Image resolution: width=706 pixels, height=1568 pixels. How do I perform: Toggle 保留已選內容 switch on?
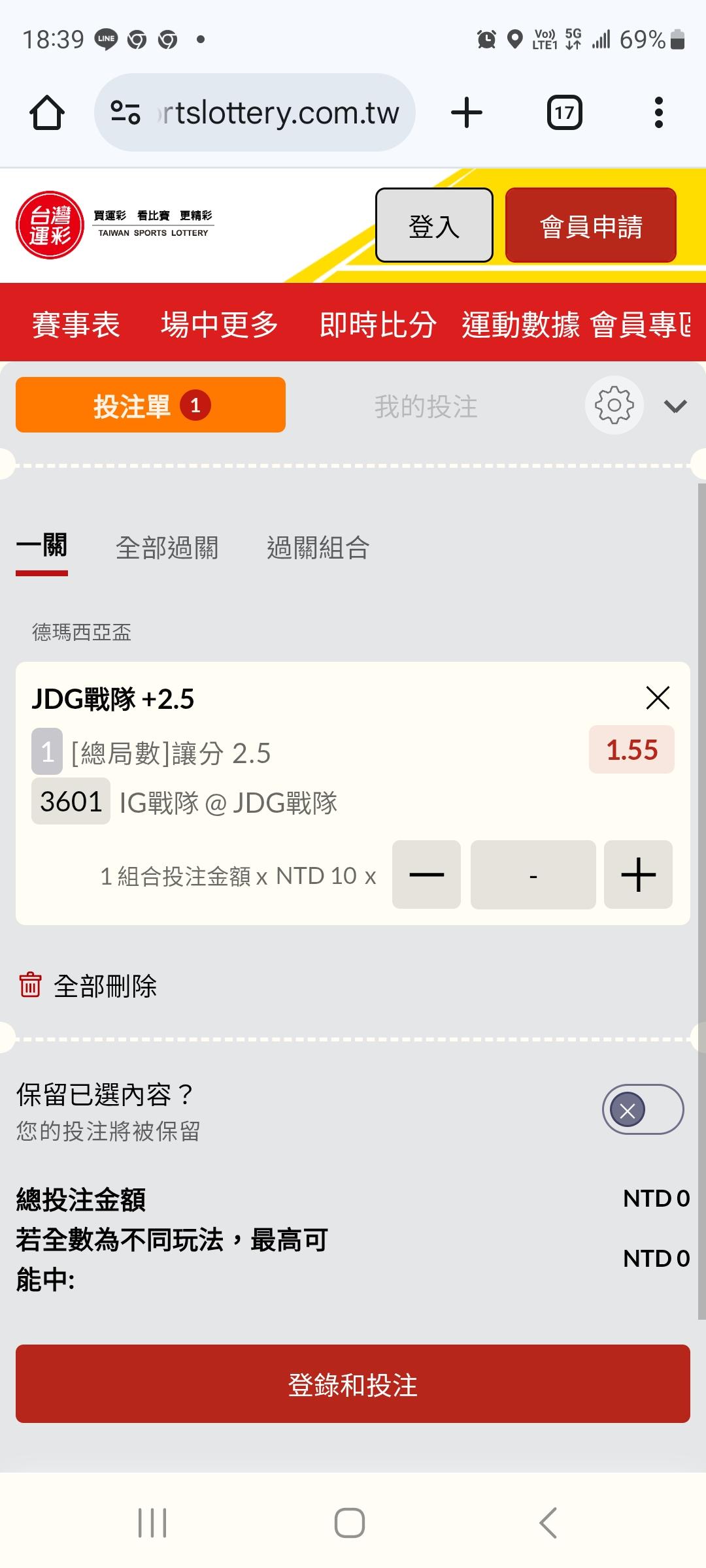[643, 1109]
